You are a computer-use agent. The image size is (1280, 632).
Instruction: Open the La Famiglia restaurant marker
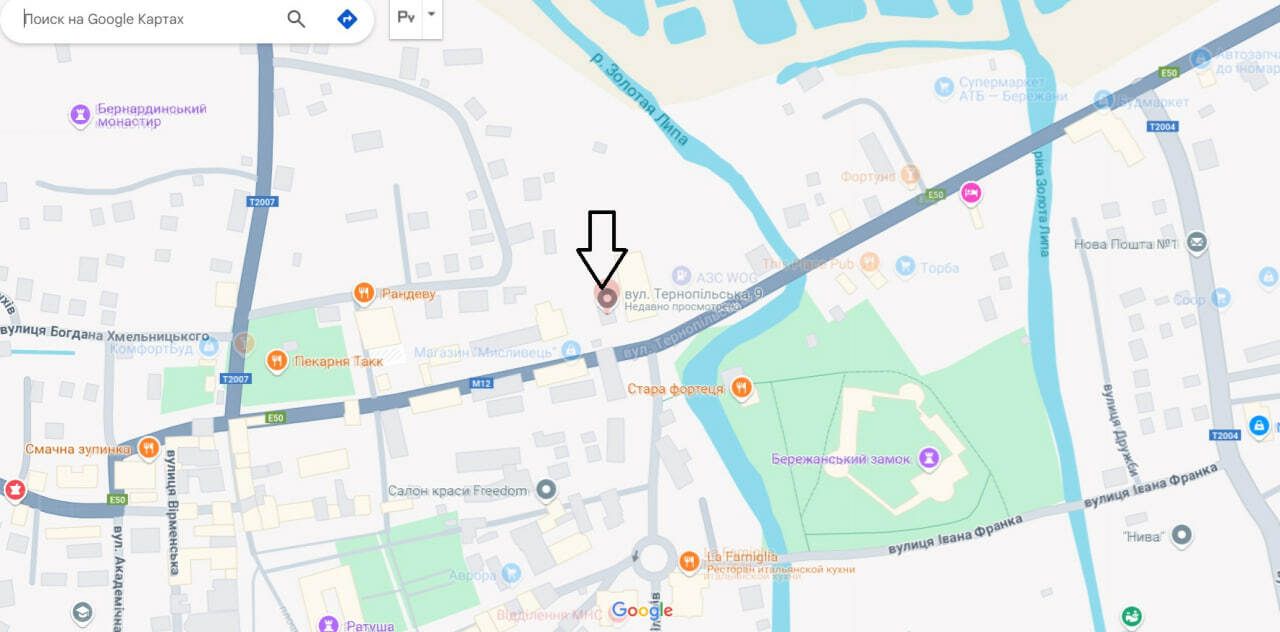point(689,561)
